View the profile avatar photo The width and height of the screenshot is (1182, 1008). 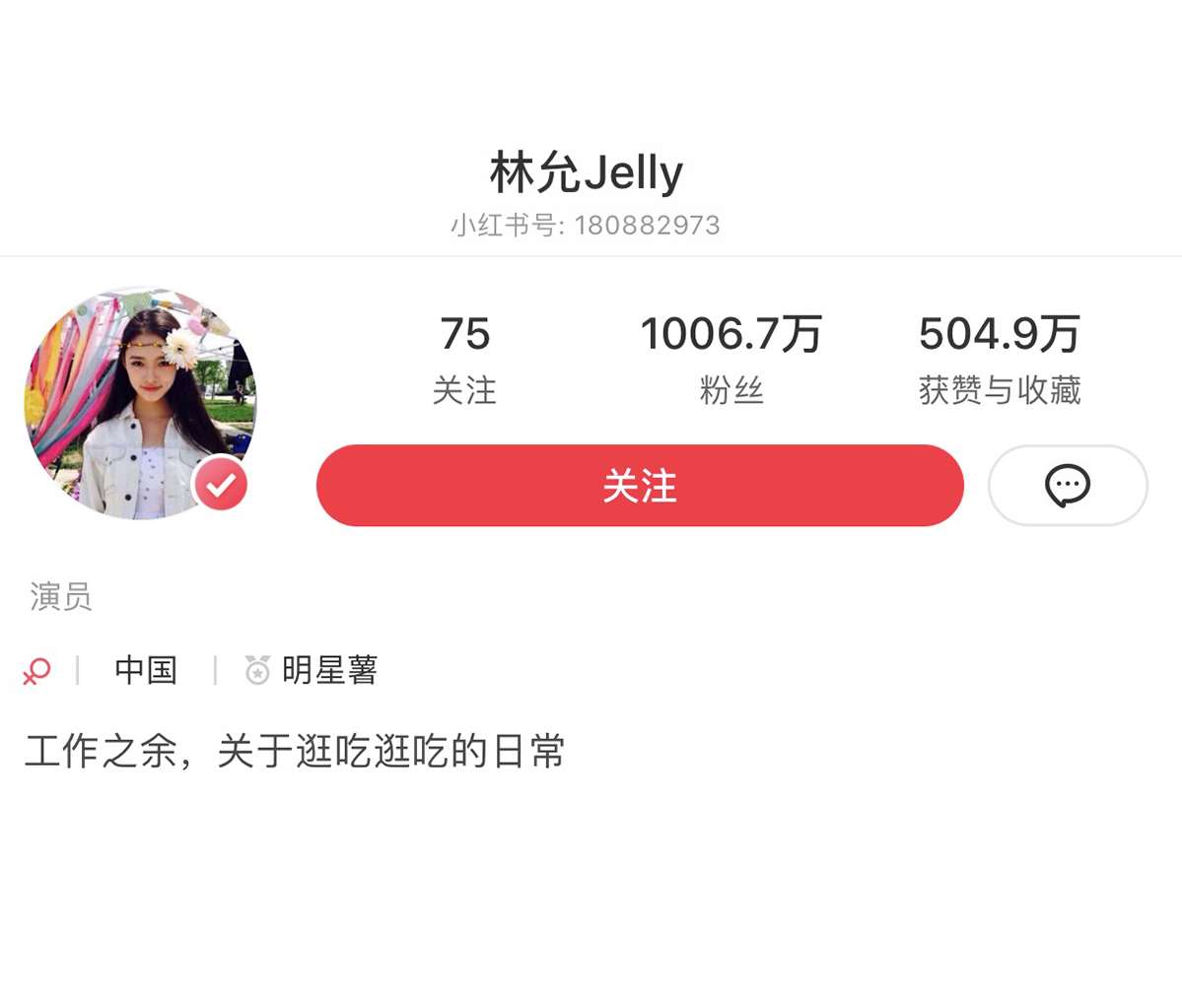[x=139, y=402]
